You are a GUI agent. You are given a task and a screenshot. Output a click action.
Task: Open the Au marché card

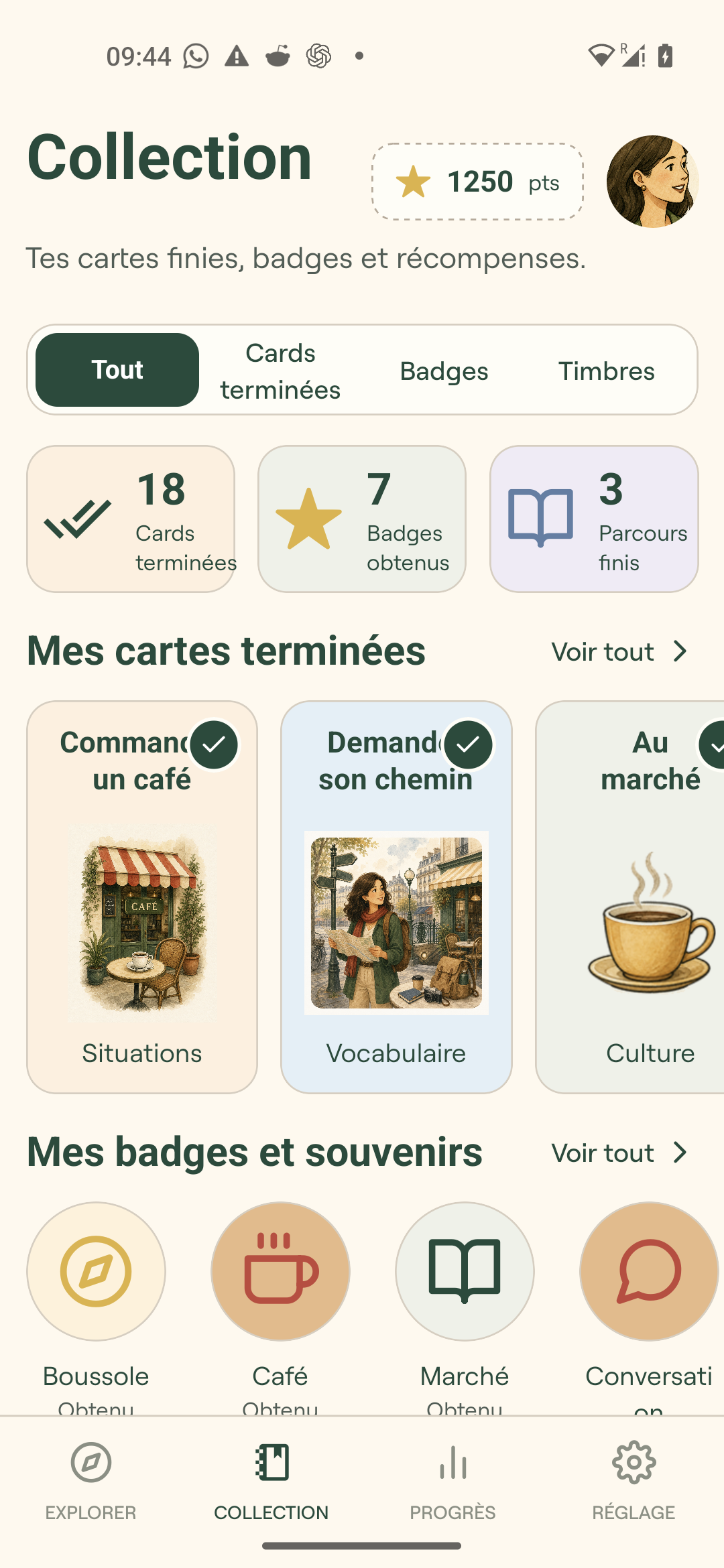tap(630, 897)
